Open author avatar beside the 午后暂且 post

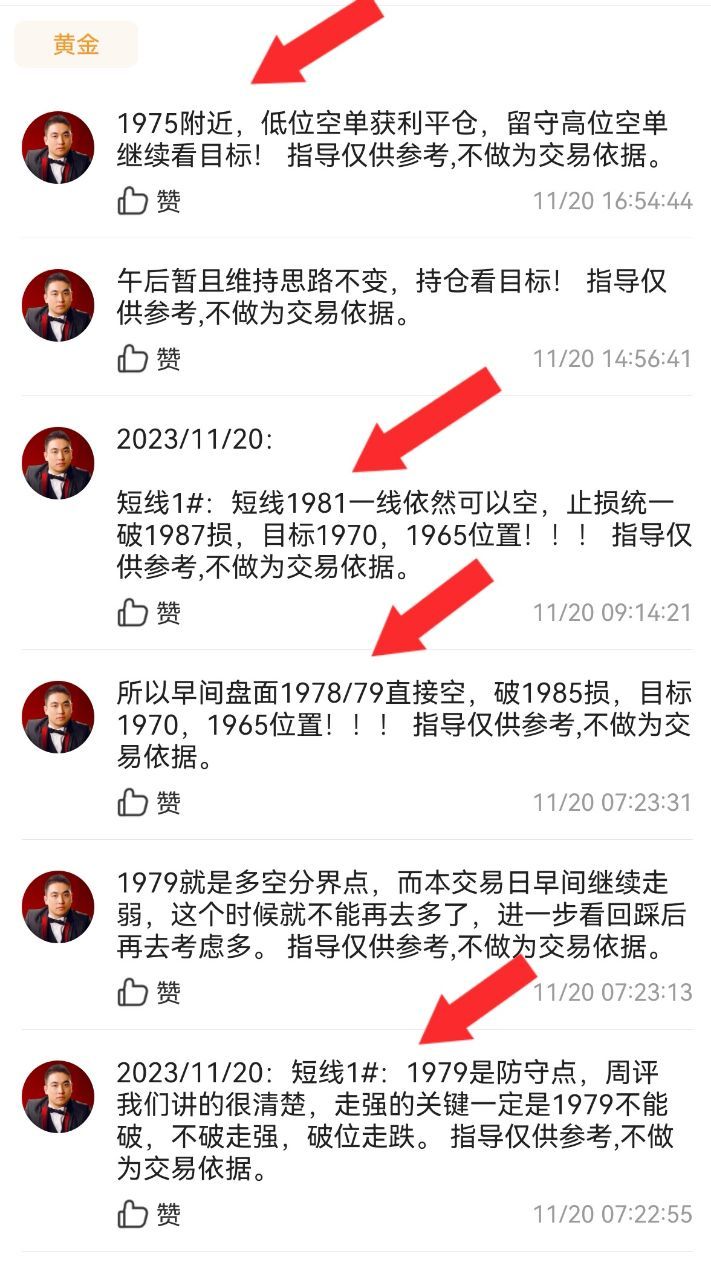tap(58, 305)
